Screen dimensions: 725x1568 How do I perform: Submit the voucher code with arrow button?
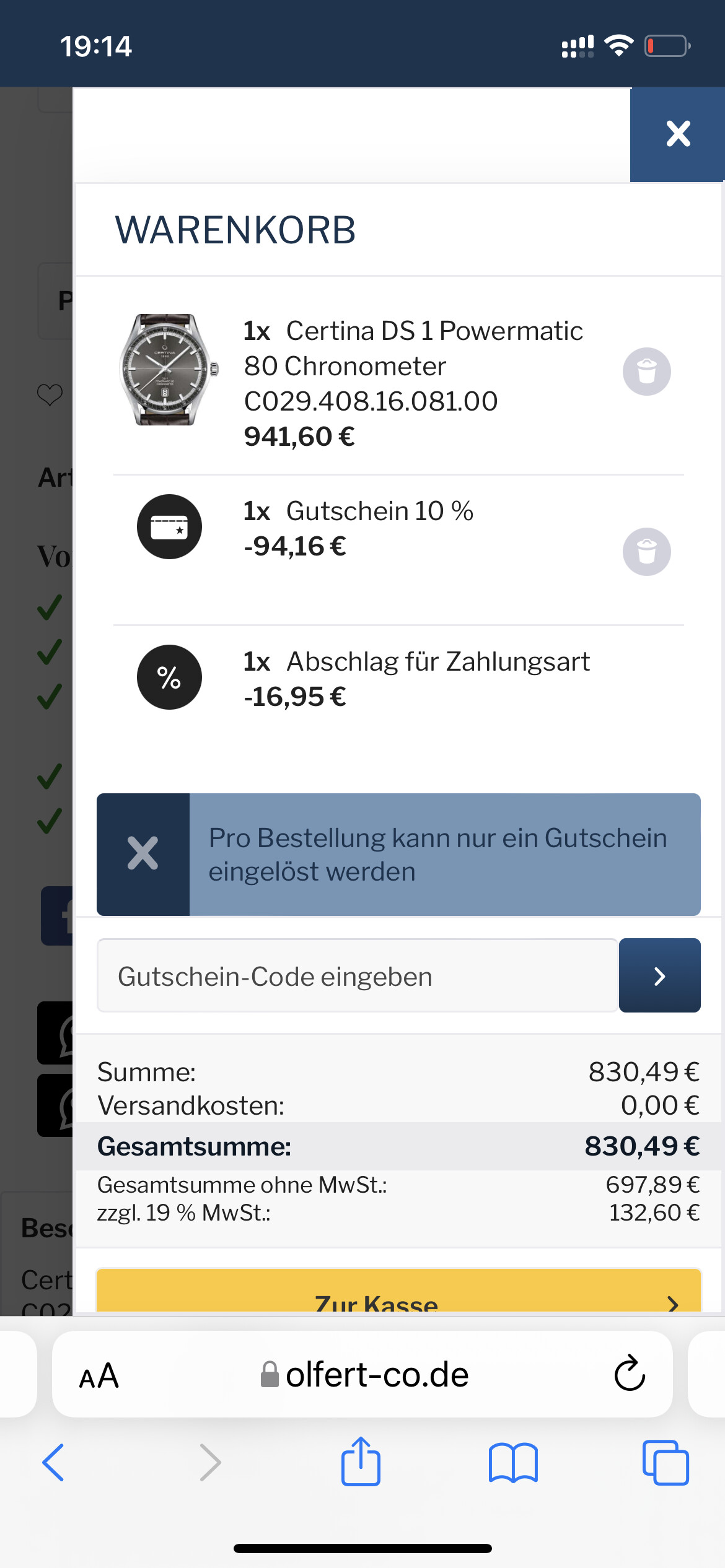(x=659, y=976)
